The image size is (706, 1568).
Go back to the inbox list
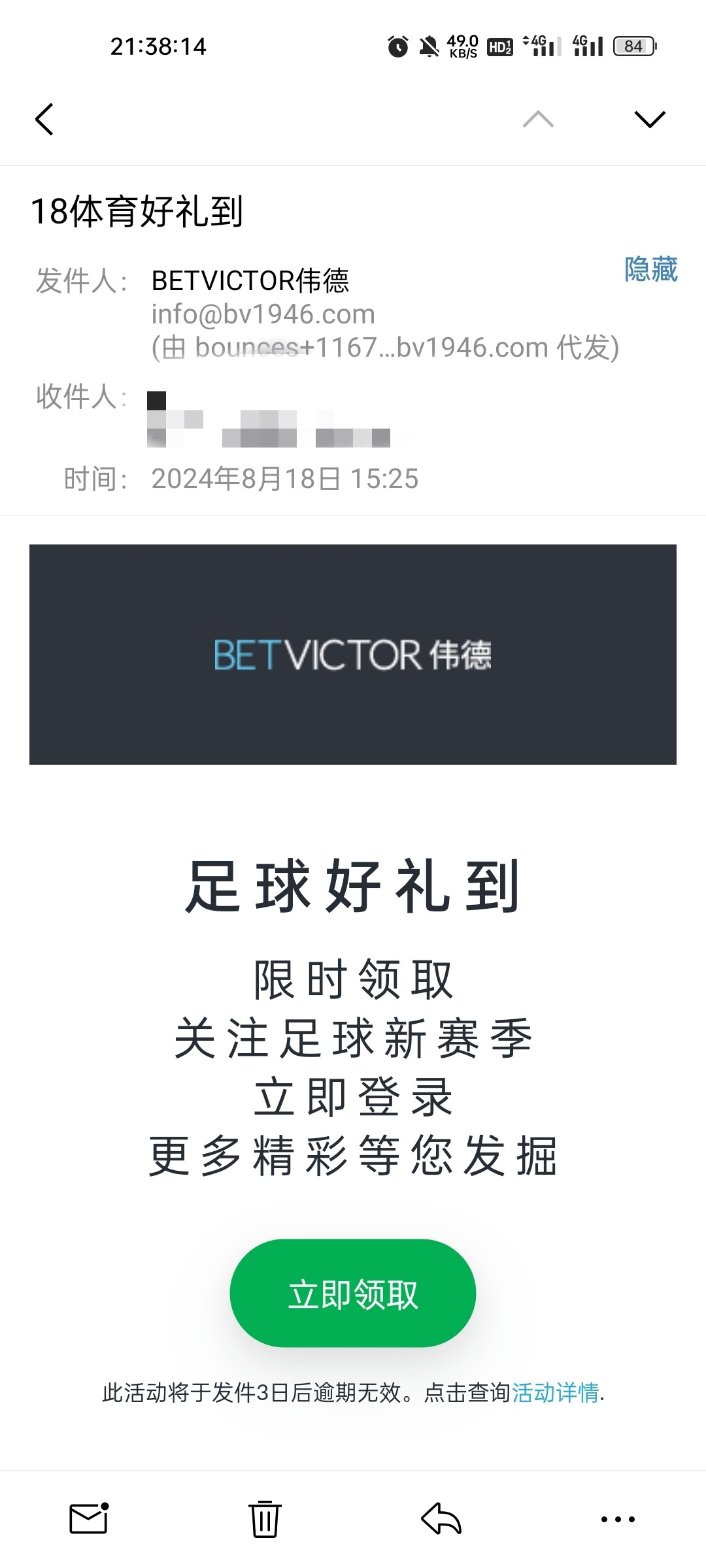pos(44,119)
